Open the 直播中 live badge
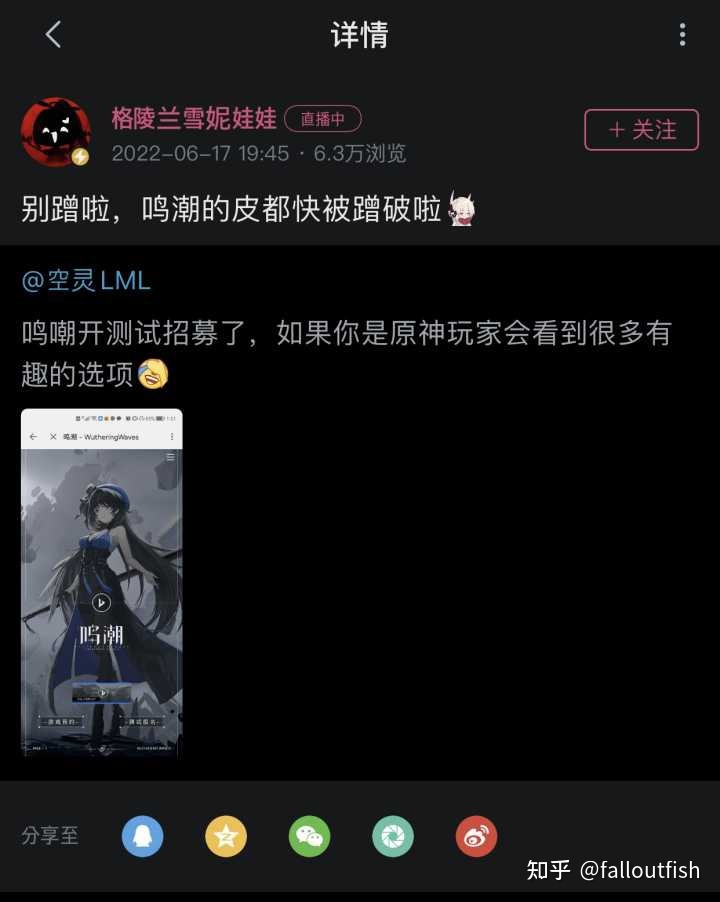Viewport: 720px width, 902px height. [323, 119]
